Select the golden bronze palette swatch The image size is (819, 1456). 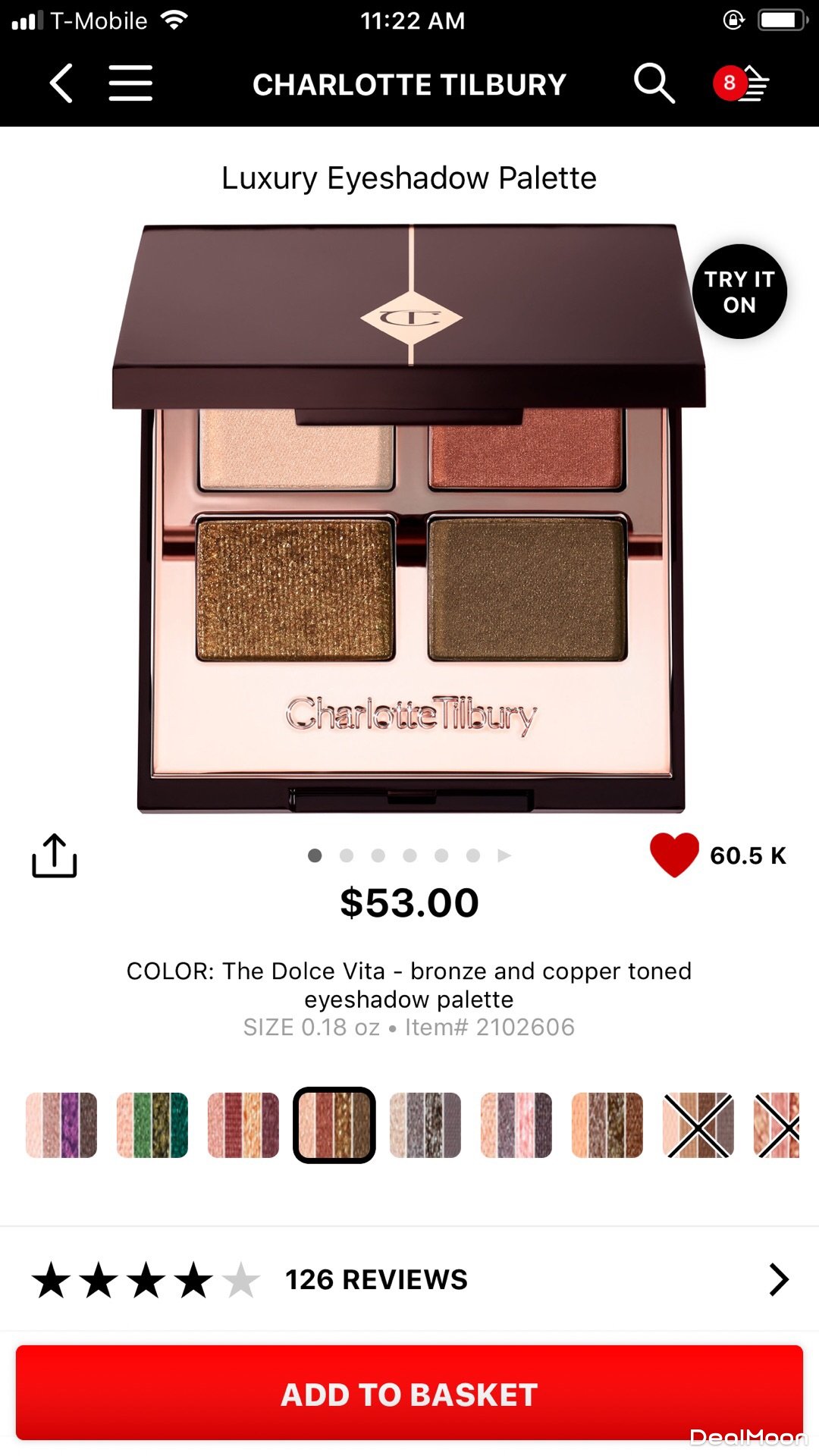point(607,1125)
